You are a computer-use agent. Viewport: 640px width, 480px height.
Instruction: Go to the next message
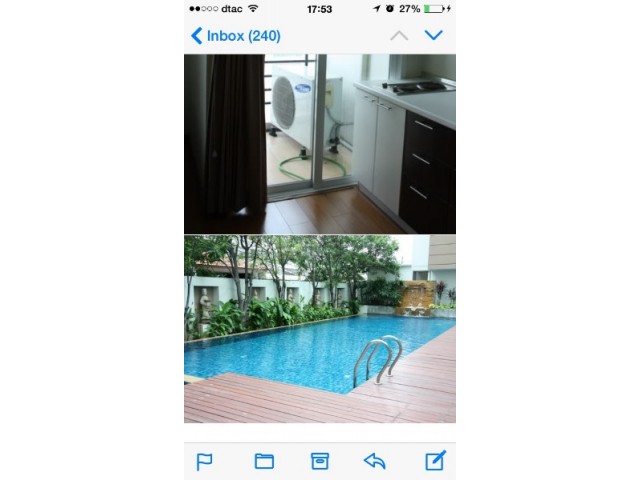pyautogui.click(x=433, y=36)
